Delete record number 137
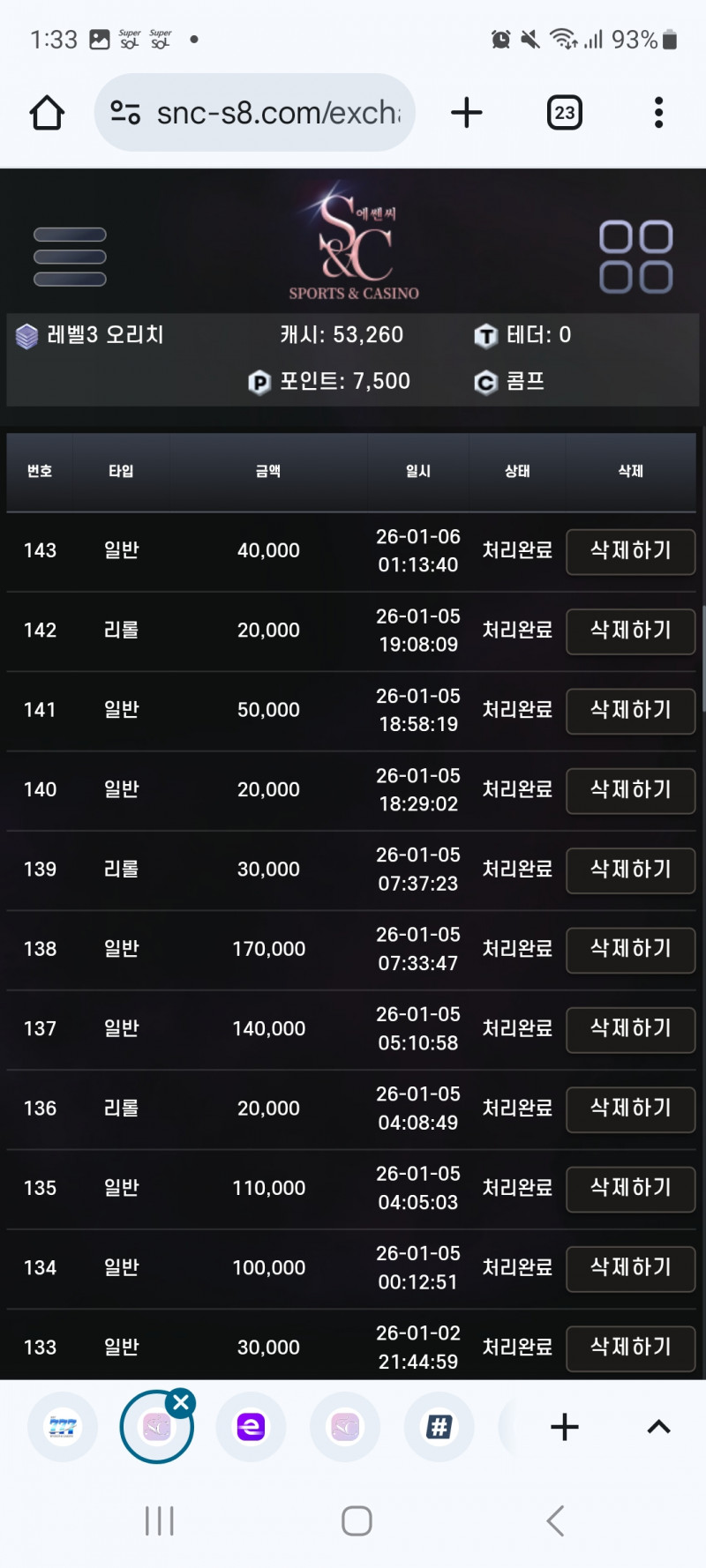The width and height of the screenshot is (706, 1568). click(630, 1029)
